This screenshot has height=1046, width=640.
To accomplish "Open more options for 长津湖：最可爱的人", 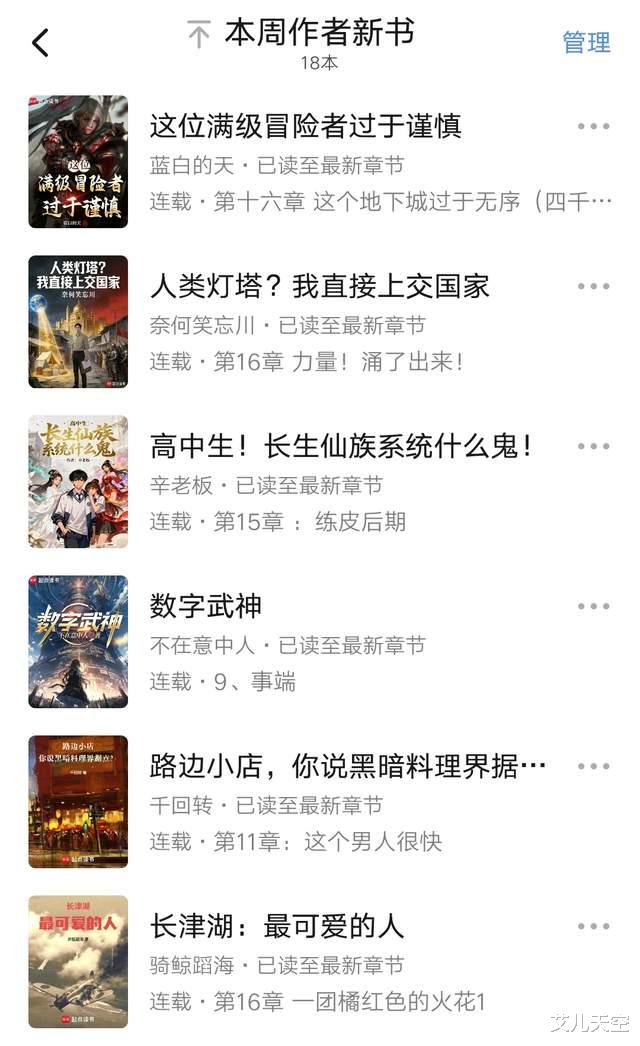I will click(x=593, y=927).
